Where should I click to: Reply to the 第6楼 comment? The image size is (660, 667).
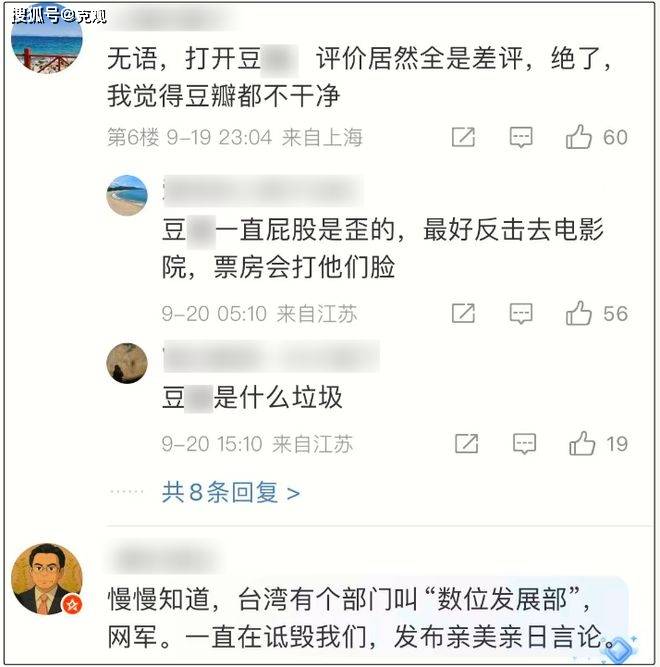pos(520,137)
